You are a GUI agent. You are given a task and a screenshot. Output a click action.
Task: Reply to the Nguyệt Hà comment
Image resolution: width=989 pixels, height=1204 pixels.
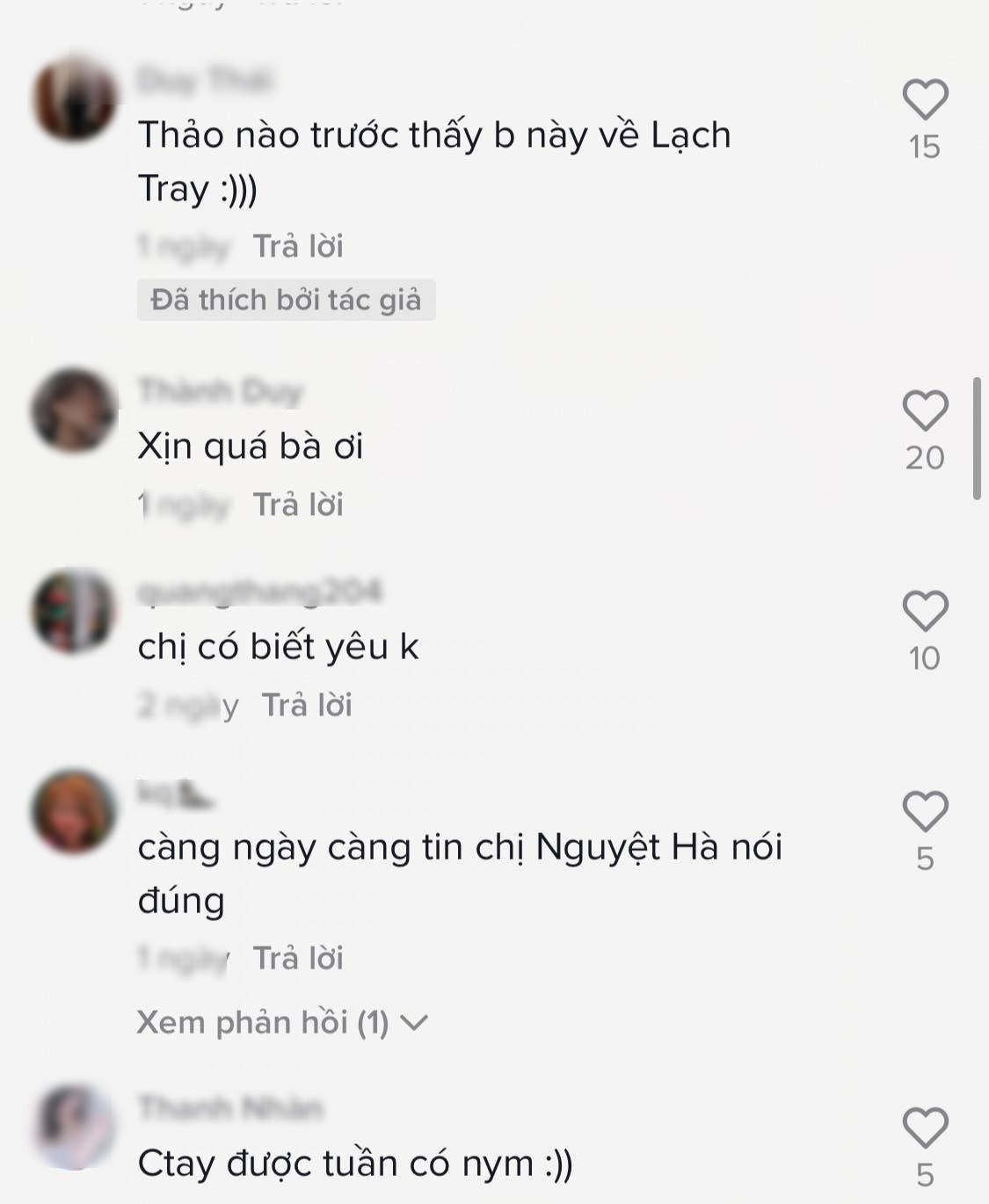coord(298,958)
